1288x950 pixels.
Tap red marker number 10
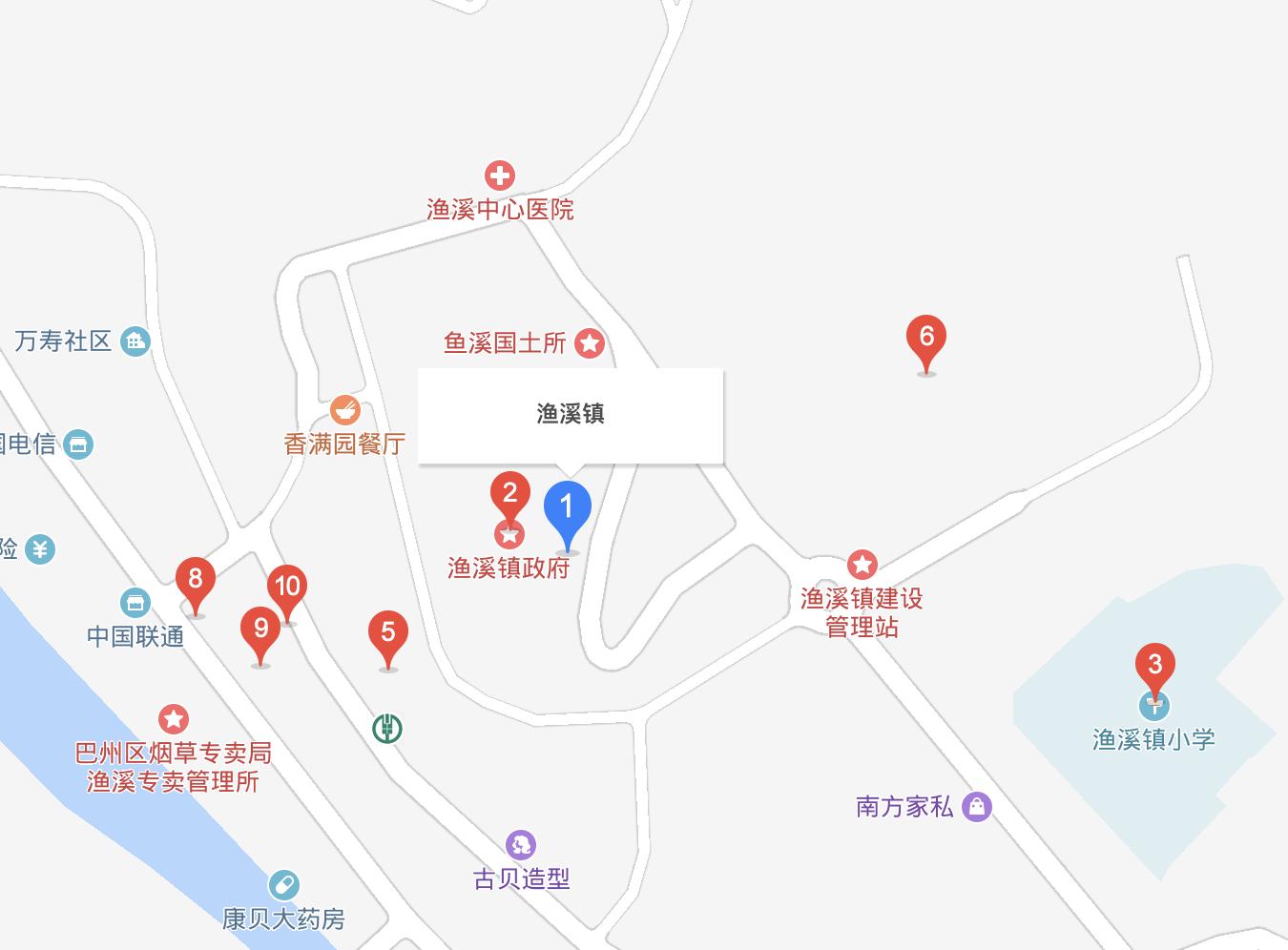tap(287, 587)
